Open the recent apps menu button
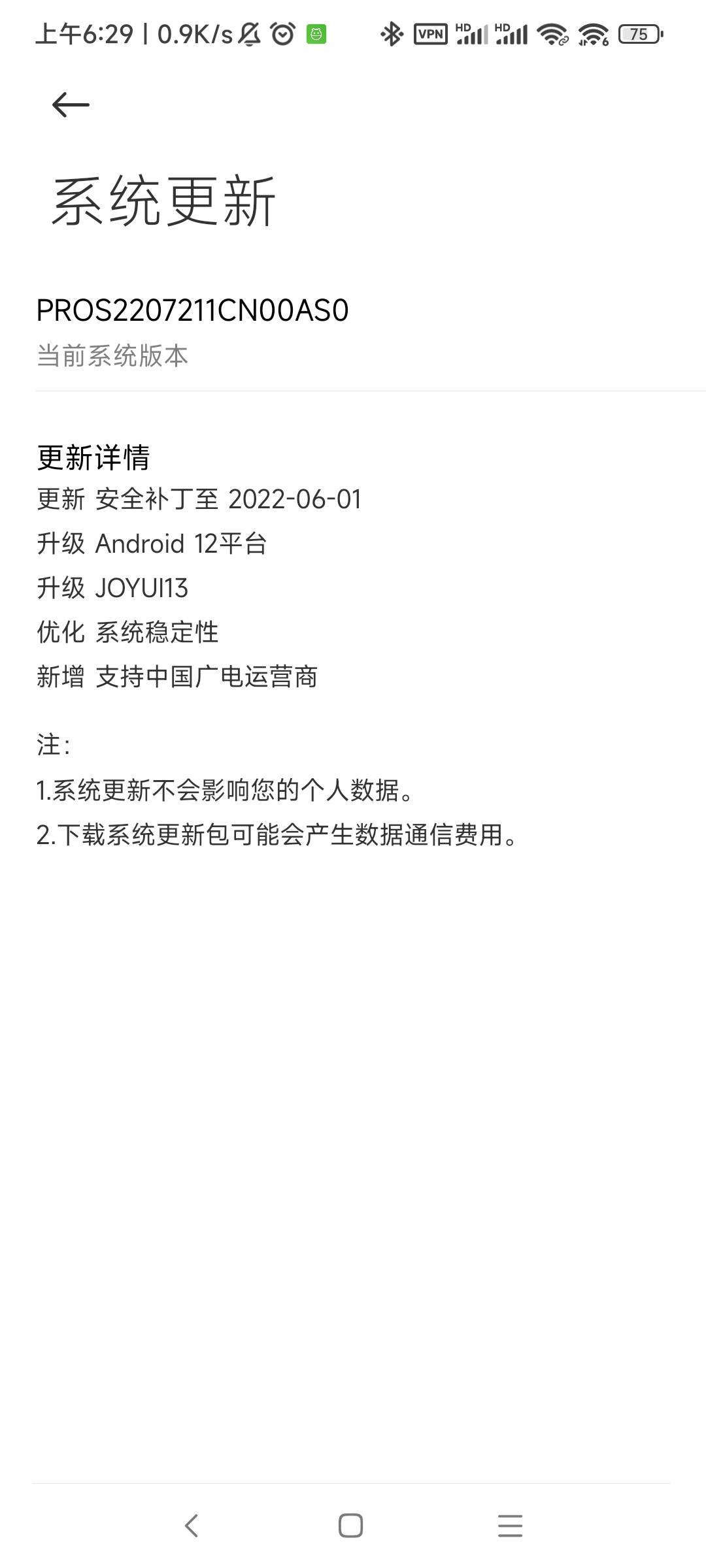Screen dimensions: 706x1568 510,1526
